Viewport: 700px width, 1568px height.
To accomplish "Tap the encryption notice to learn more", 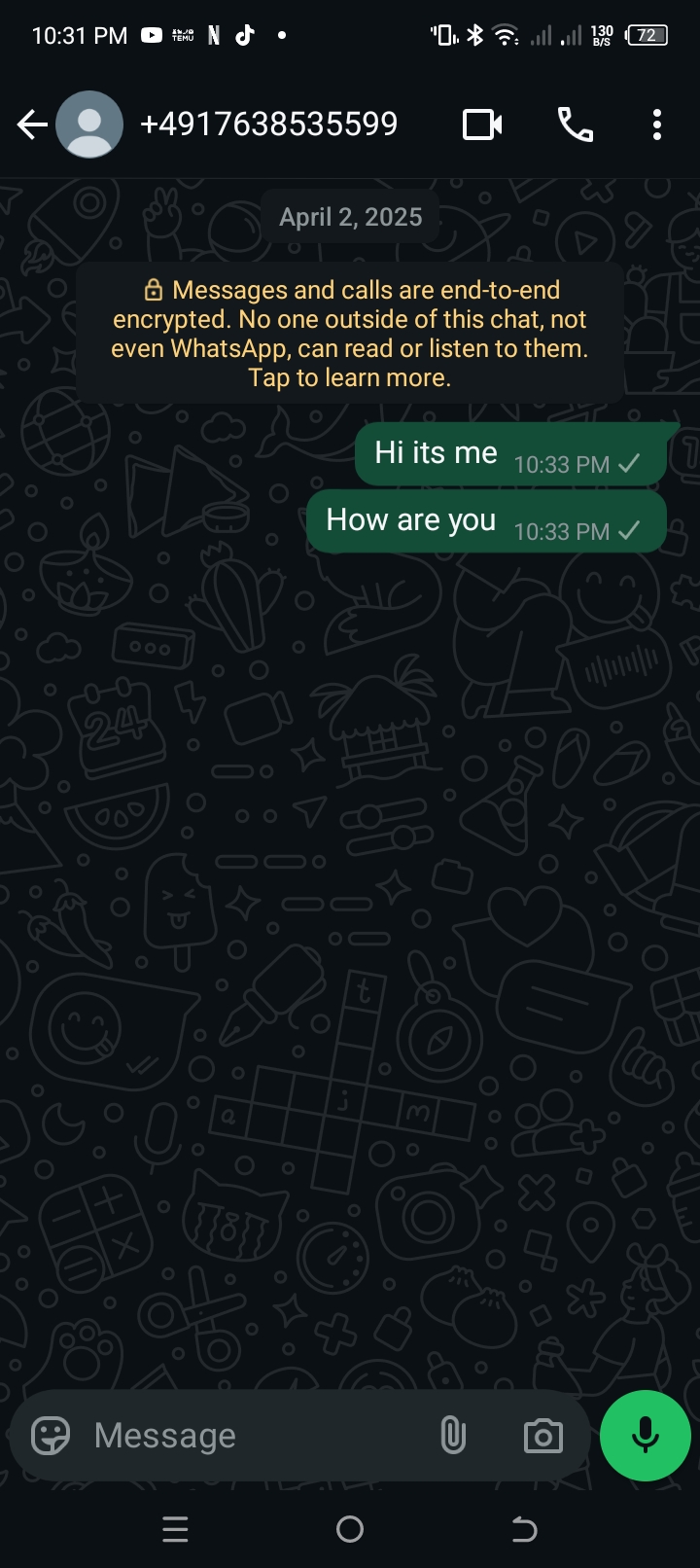I will [350, 333].
